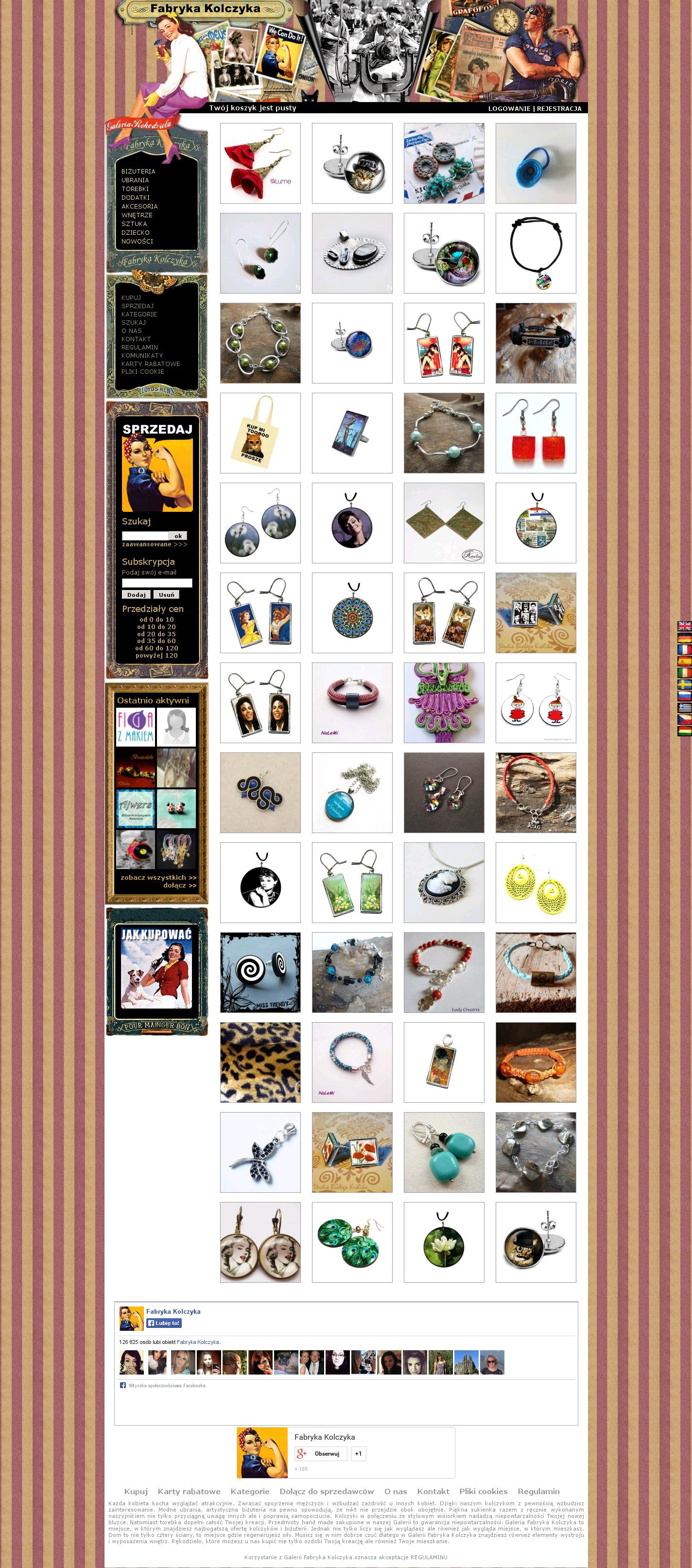Tap the Facebook Lubię to! button

point(164,1323)
